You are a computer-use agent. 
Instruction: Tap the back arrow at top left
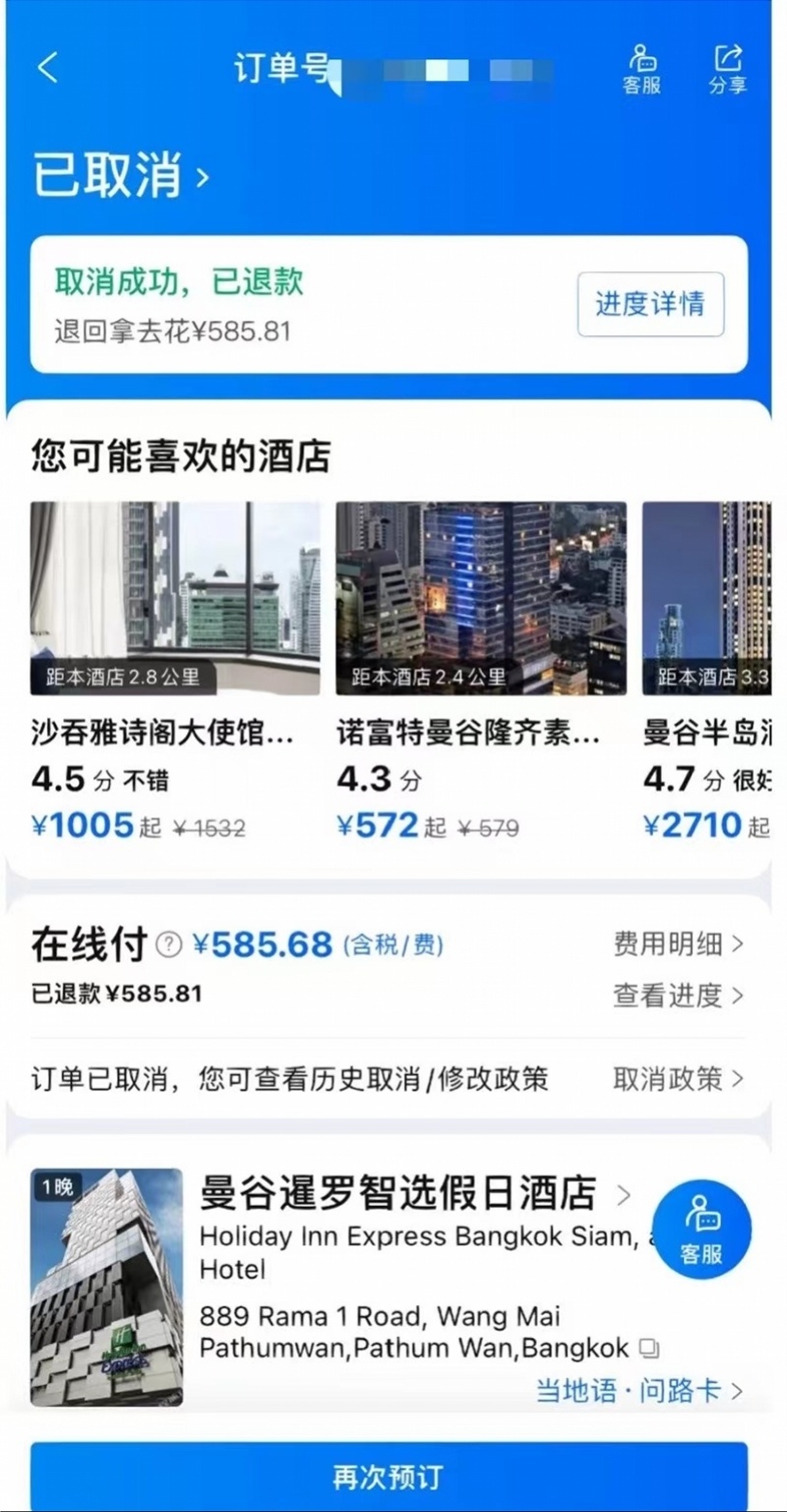tap(48, 69)
